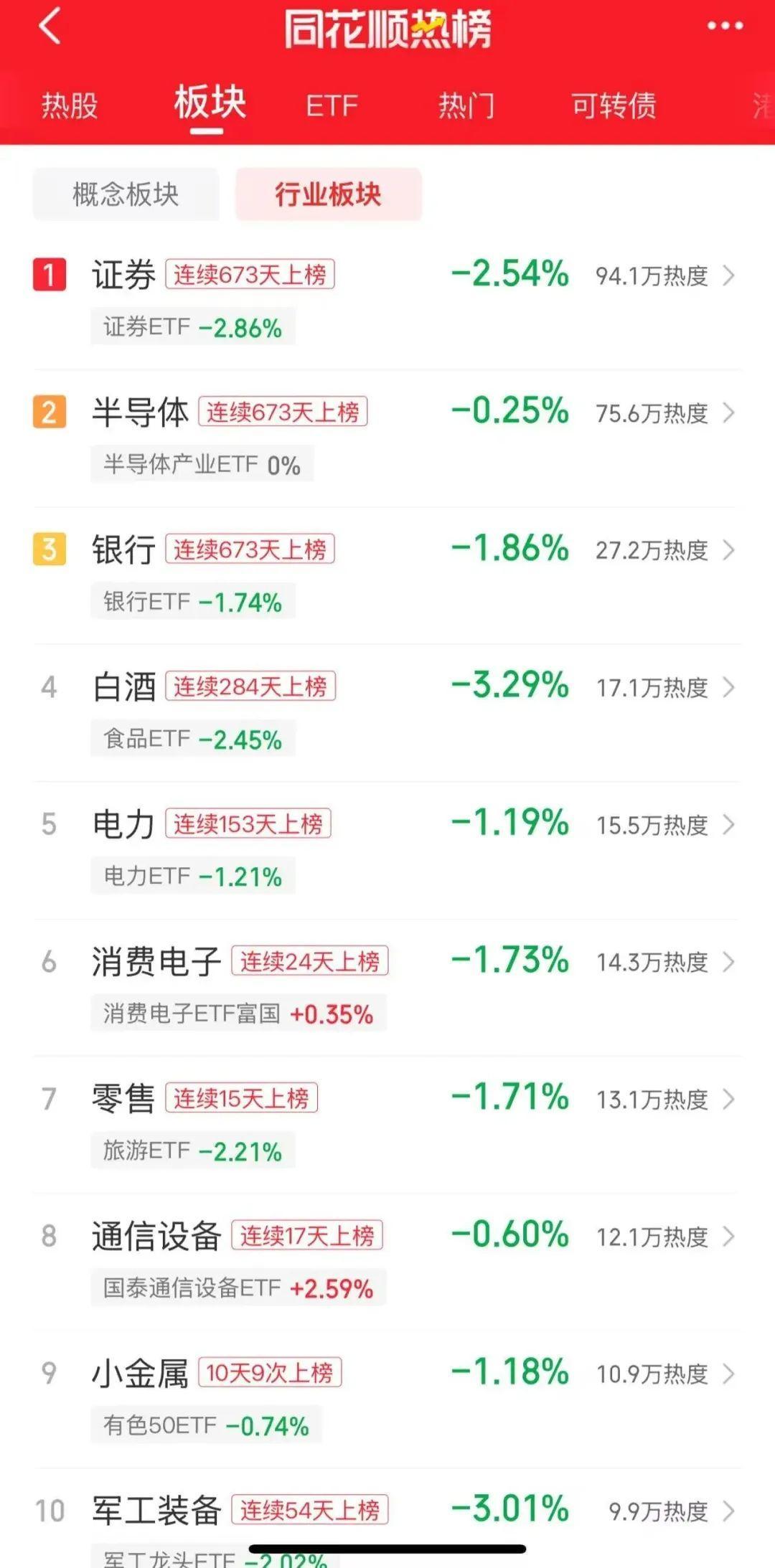Go back using the top-left arrow
This screenshot has width=775, height=1568.
50,27
